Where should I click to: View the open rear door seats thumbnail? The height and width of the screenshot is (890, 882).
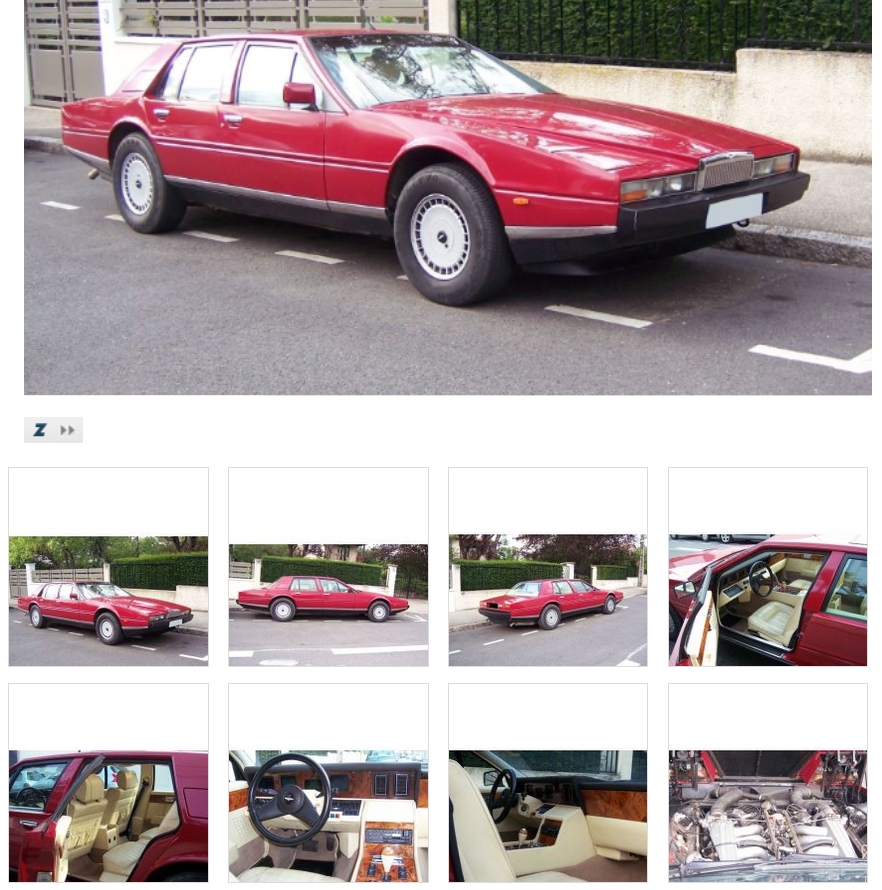(108, 816)
